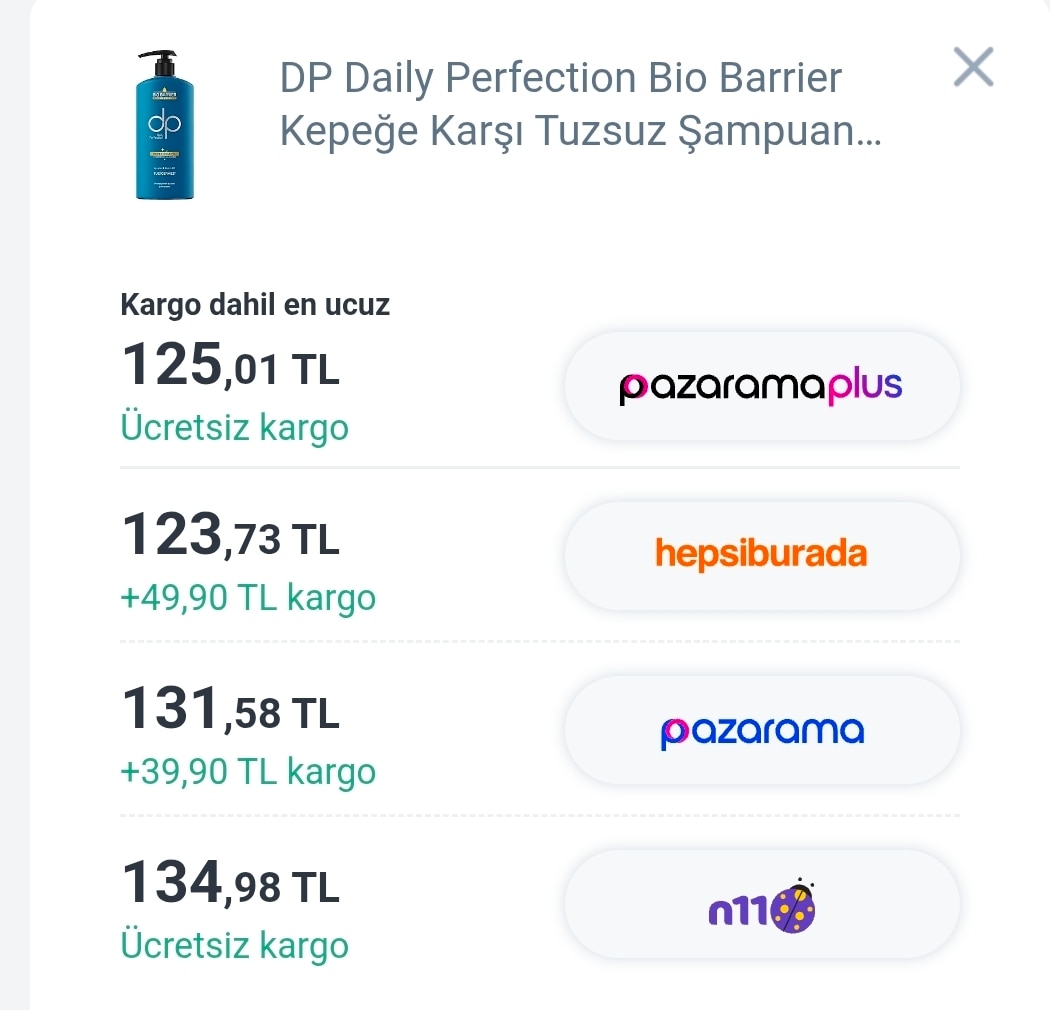Select the n11 store offer

pos(761,905)
